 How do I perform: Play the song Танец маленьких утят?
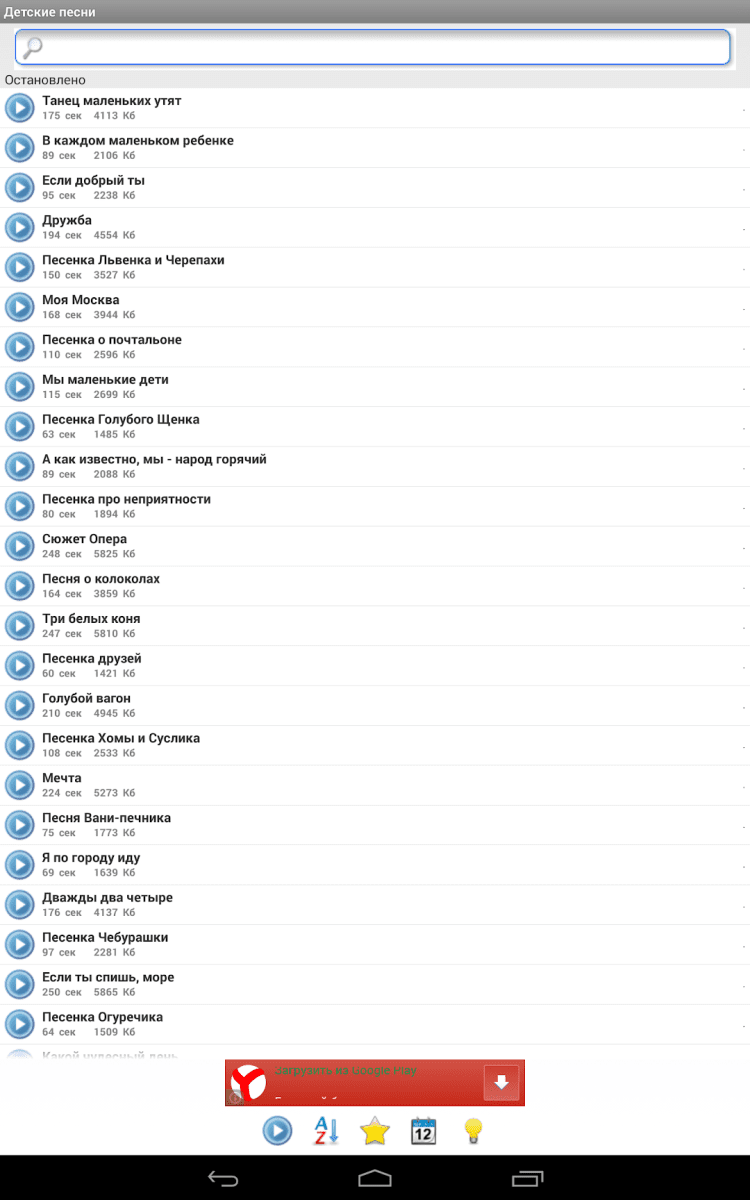[20, 108]
